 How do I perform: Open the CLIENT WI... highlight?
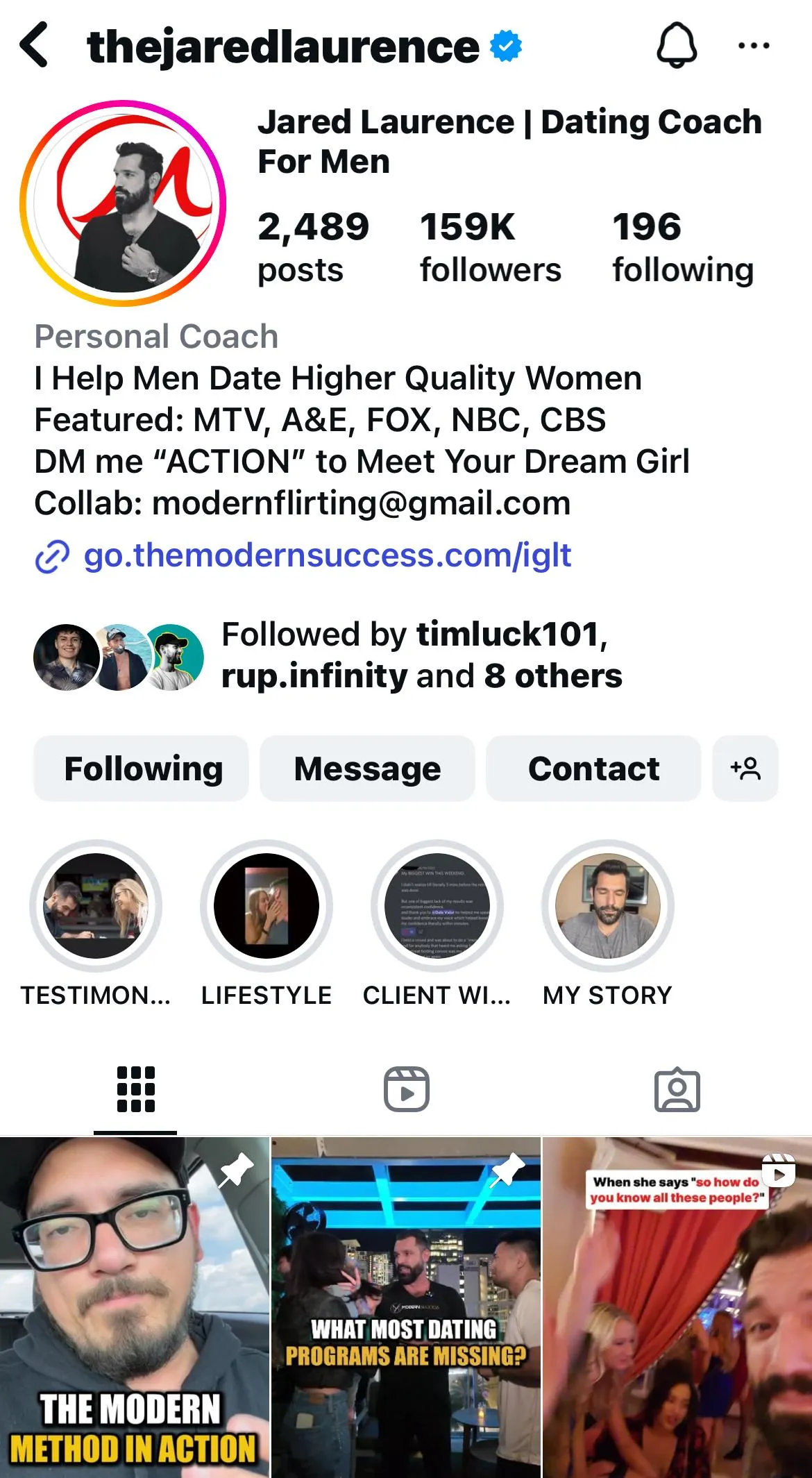tap(437, 906)
